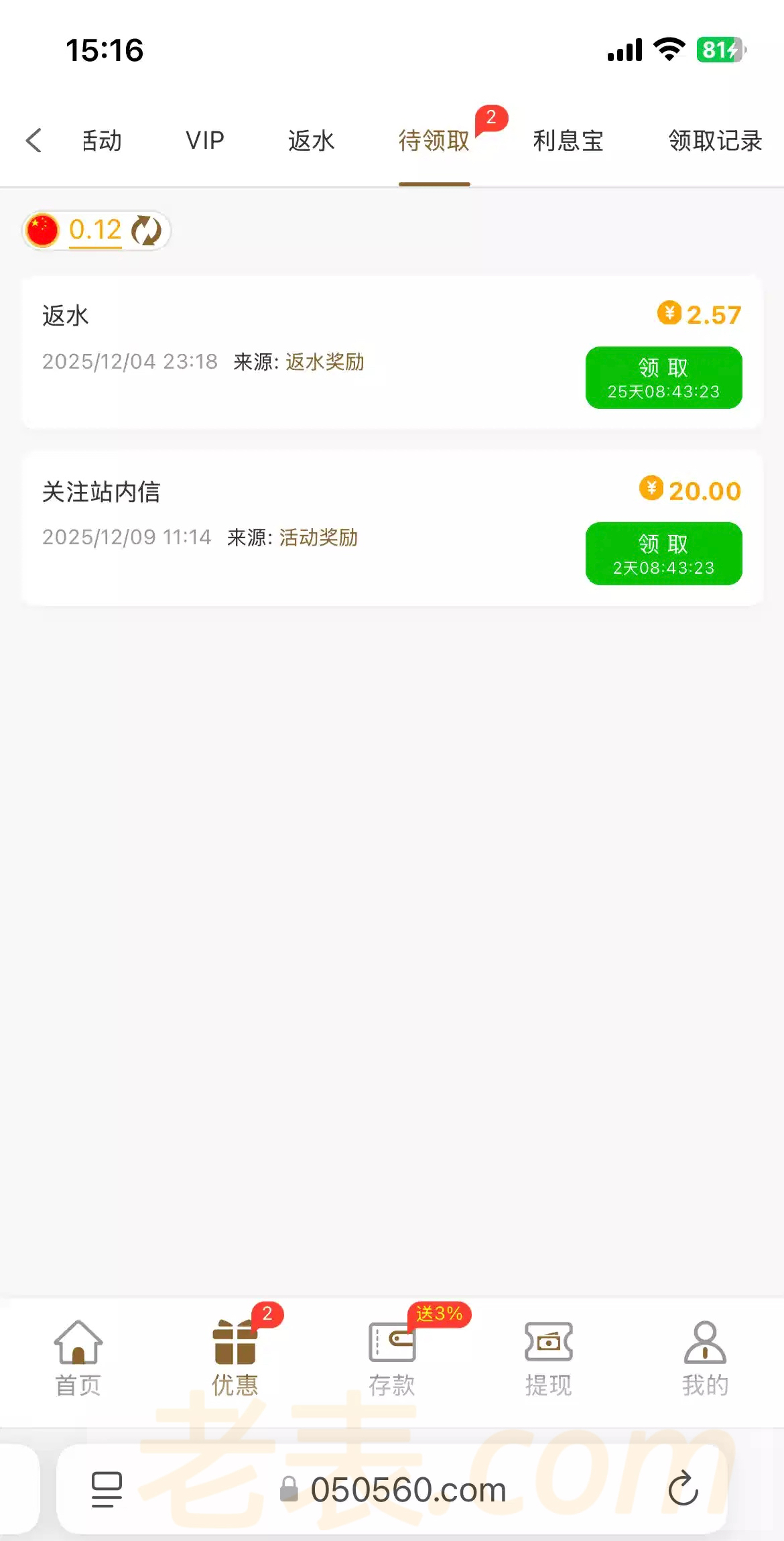Viewport: 784px width, 1541px height.
Task: Refresh the 0.12 balance
Action: coord(146,231)
